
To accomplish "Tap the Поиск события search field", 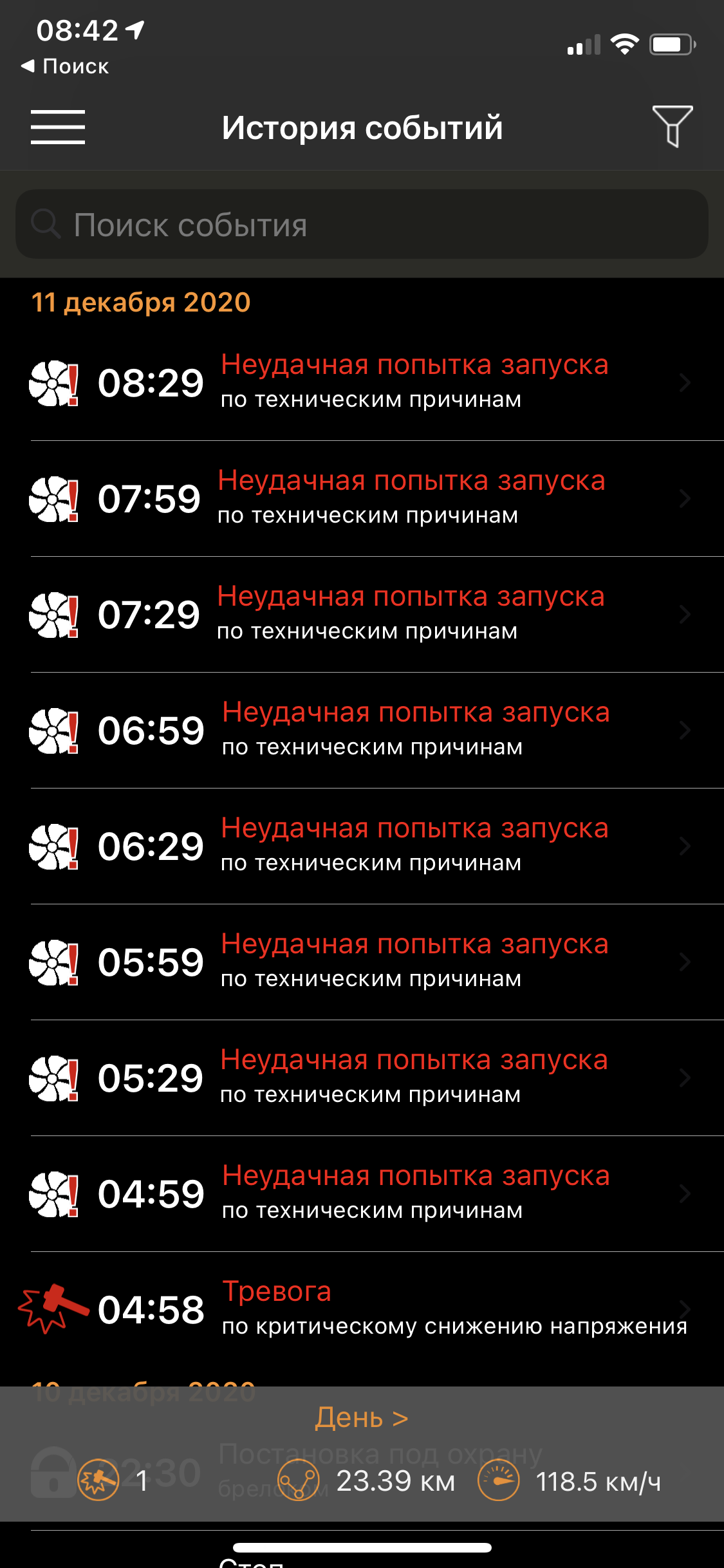I will 362,225.
